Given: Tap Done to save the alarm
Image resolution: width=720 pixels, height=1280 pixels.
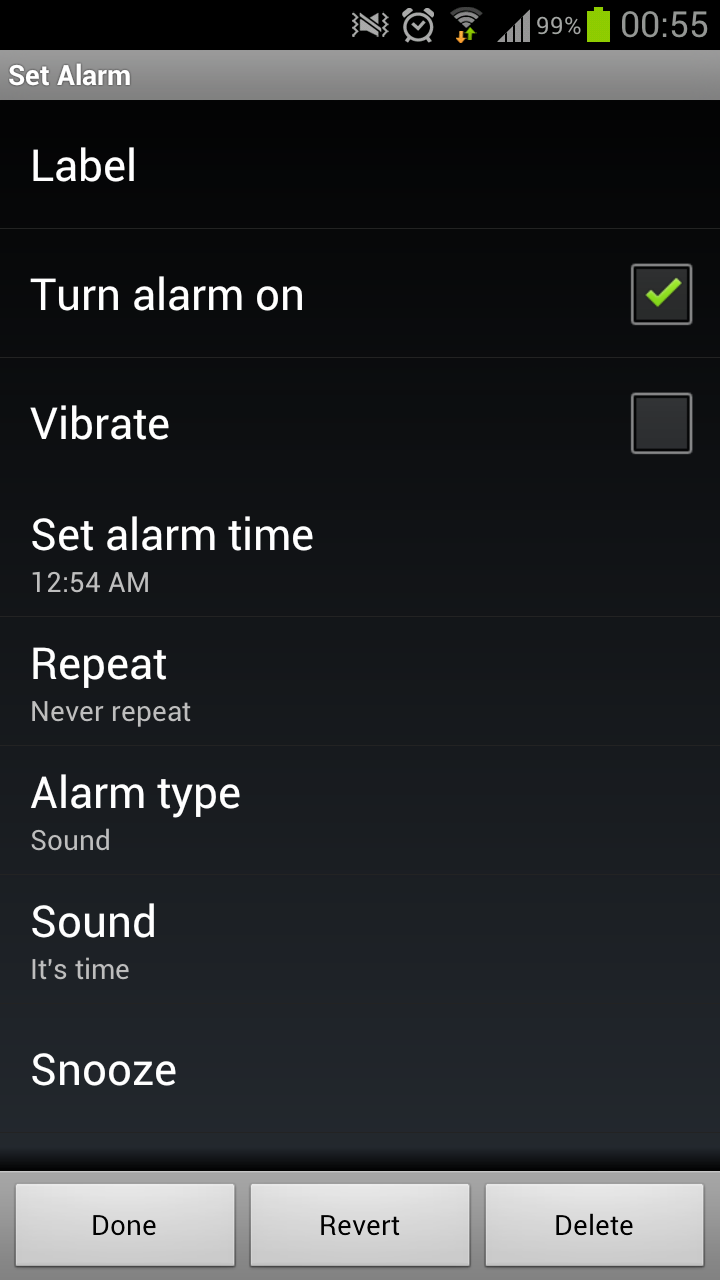Looking at the screenshot, I should pyautogui.click(x=125, y=1225).
